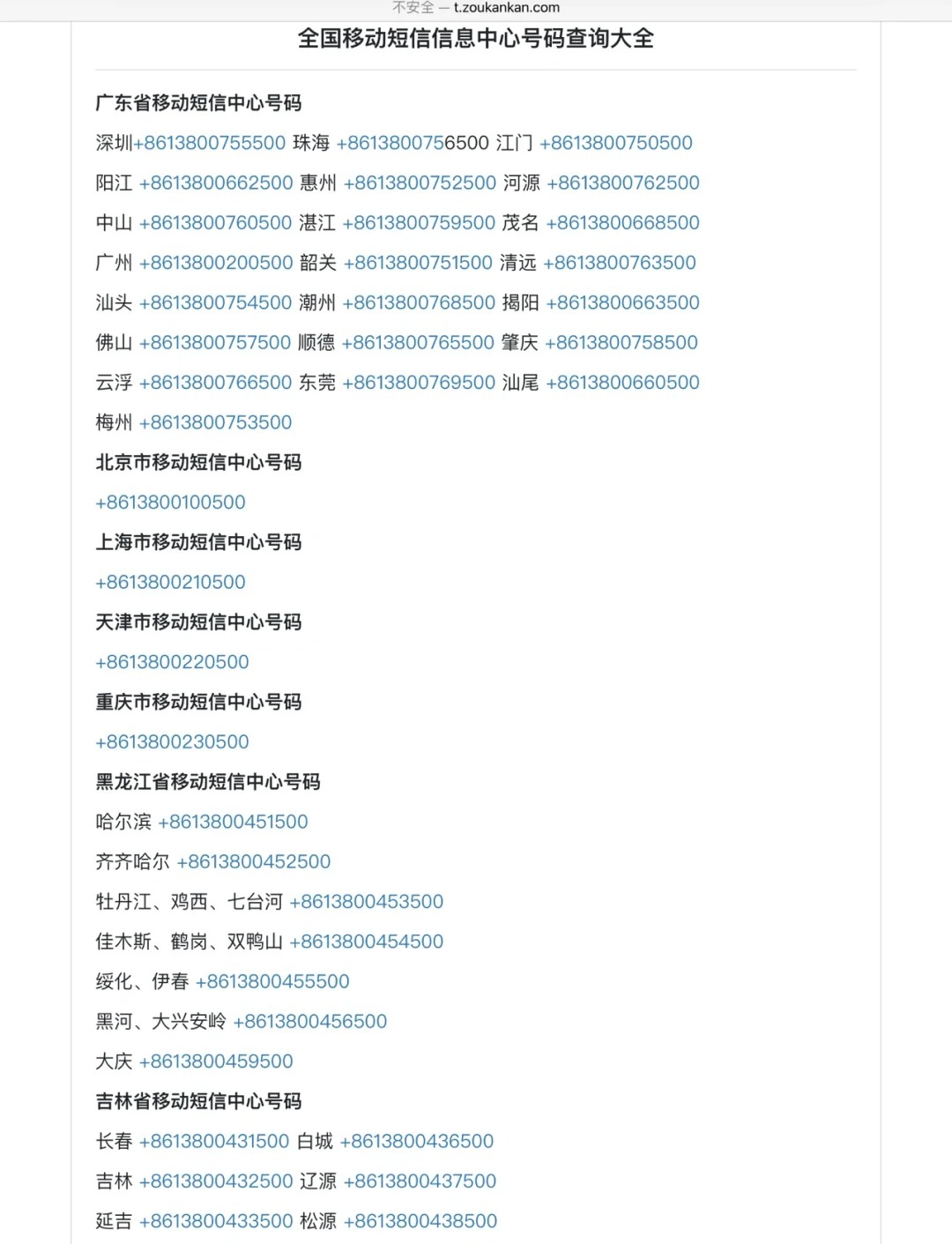Viewport: 952px width, 1244px height.
Task: Tap the Beijing number +8613800100500
Action: click(x=171, y=503)
